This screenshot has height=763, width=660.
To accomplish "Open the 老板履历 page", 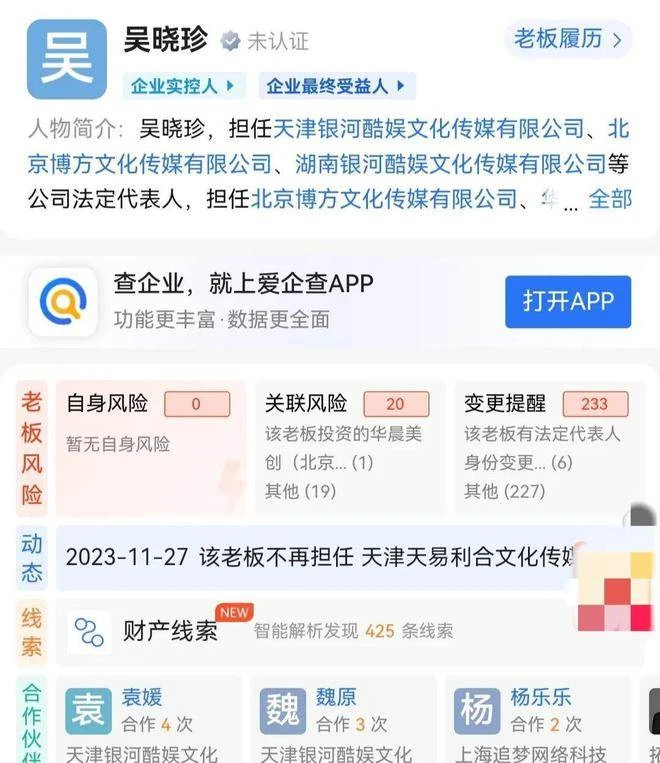I will 567,39.
